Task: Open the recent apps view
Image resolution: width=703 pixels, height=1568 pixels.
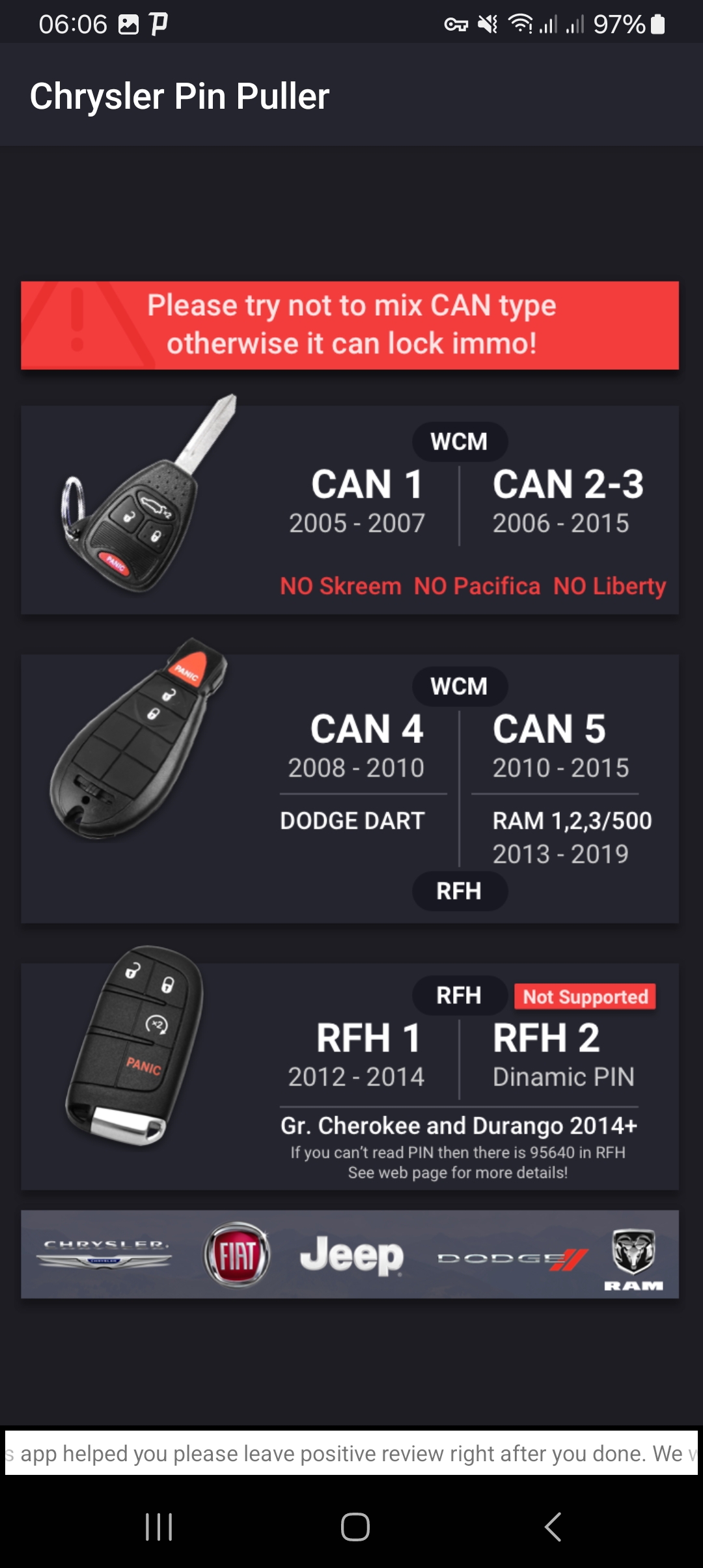Action: 159,1526
